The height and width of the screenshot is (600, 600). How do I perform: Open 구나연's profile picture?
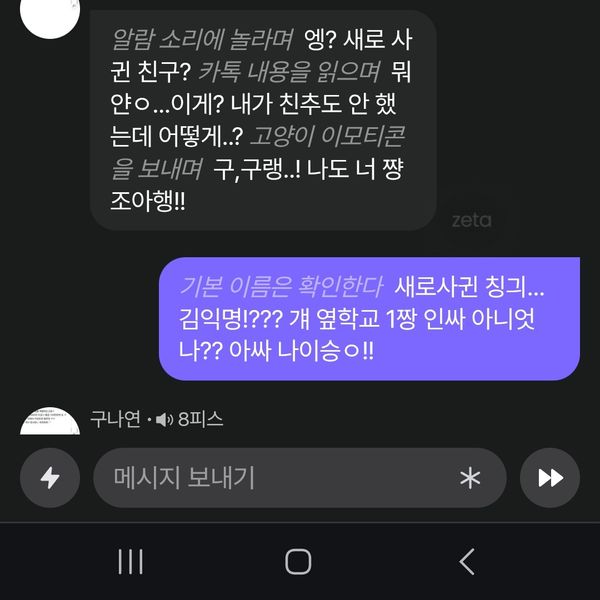[50, 421]
